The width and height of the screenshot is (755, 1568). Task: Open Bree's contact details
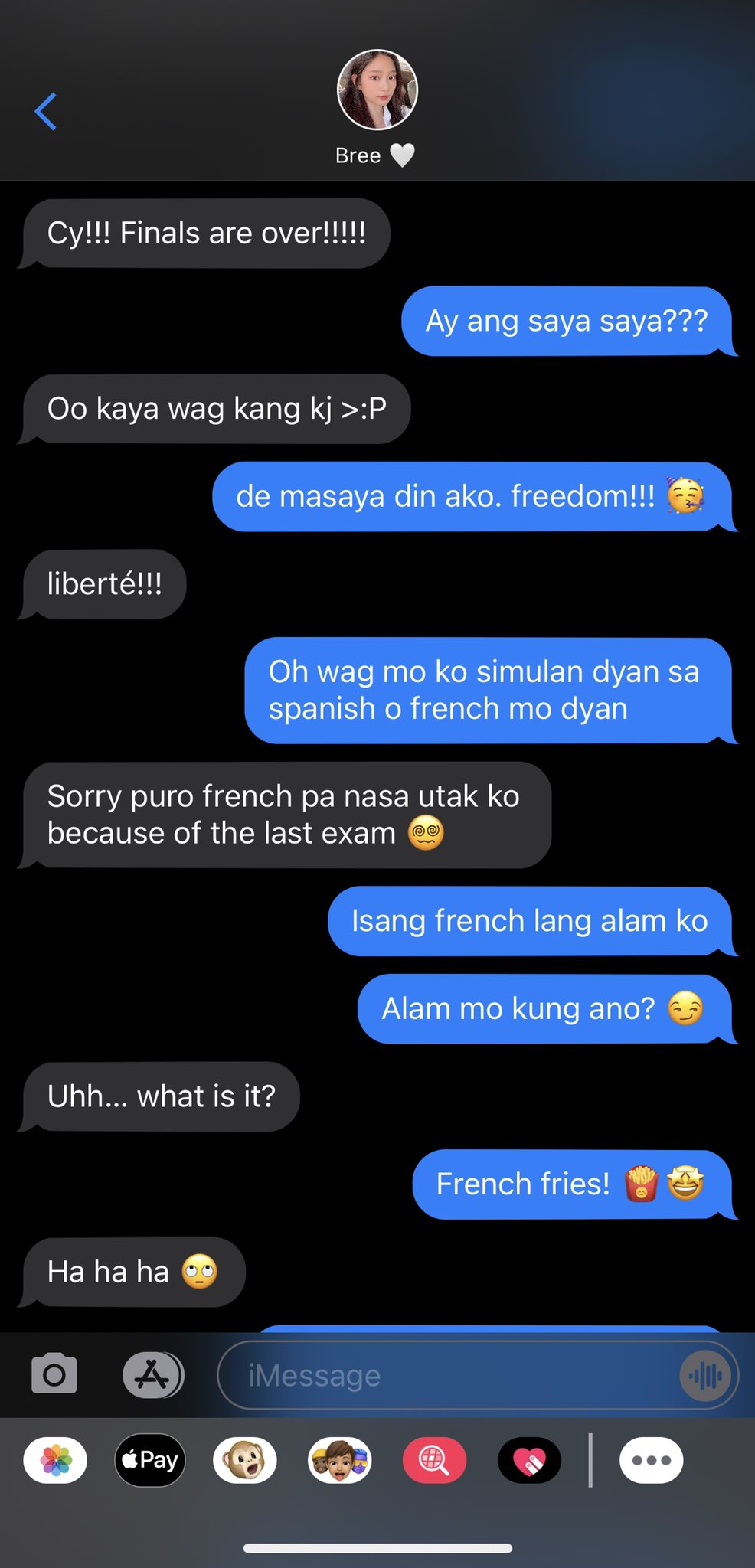pos(377,109)
